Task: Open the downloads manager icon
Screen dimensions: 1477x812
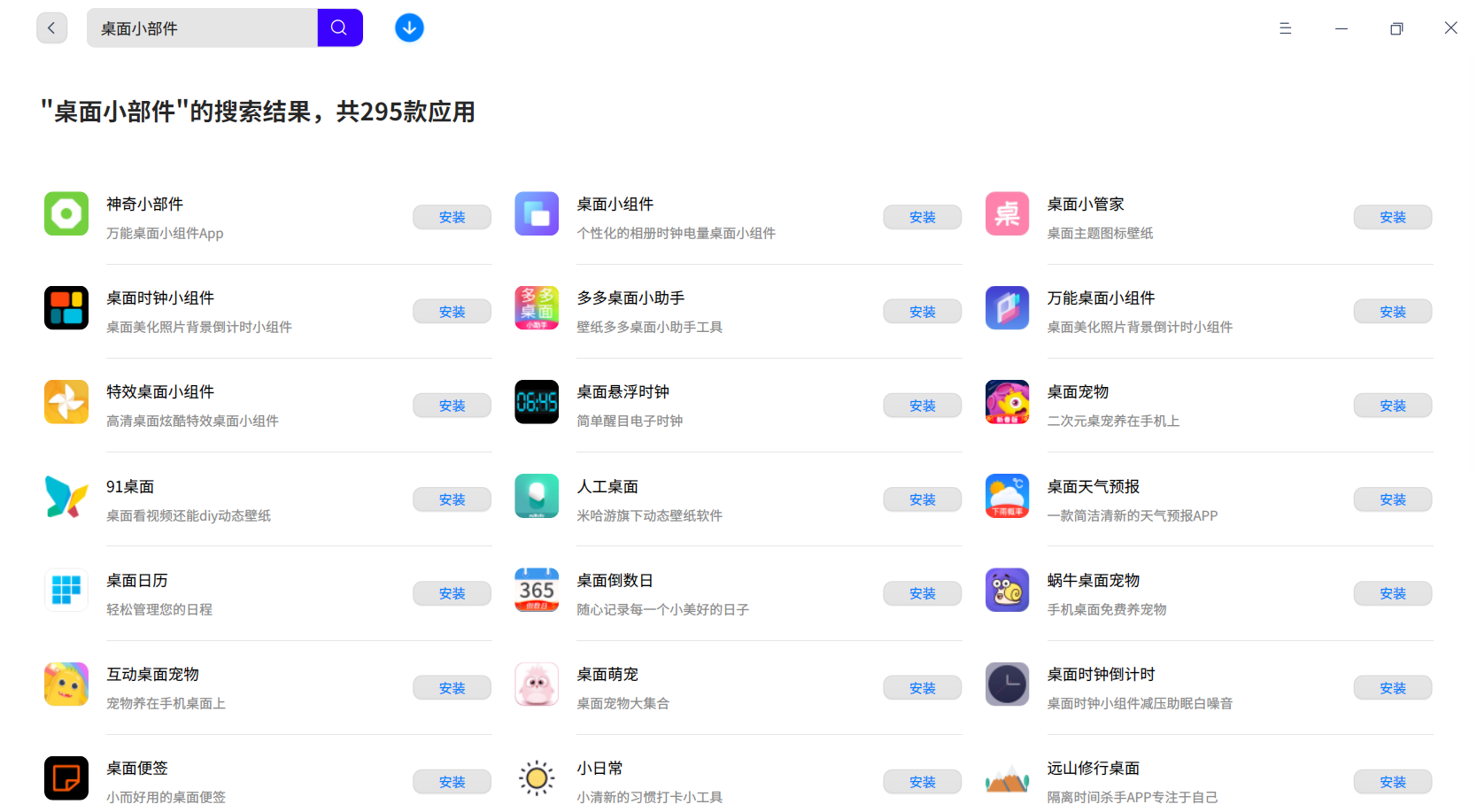Action: (x=409, y=28)
